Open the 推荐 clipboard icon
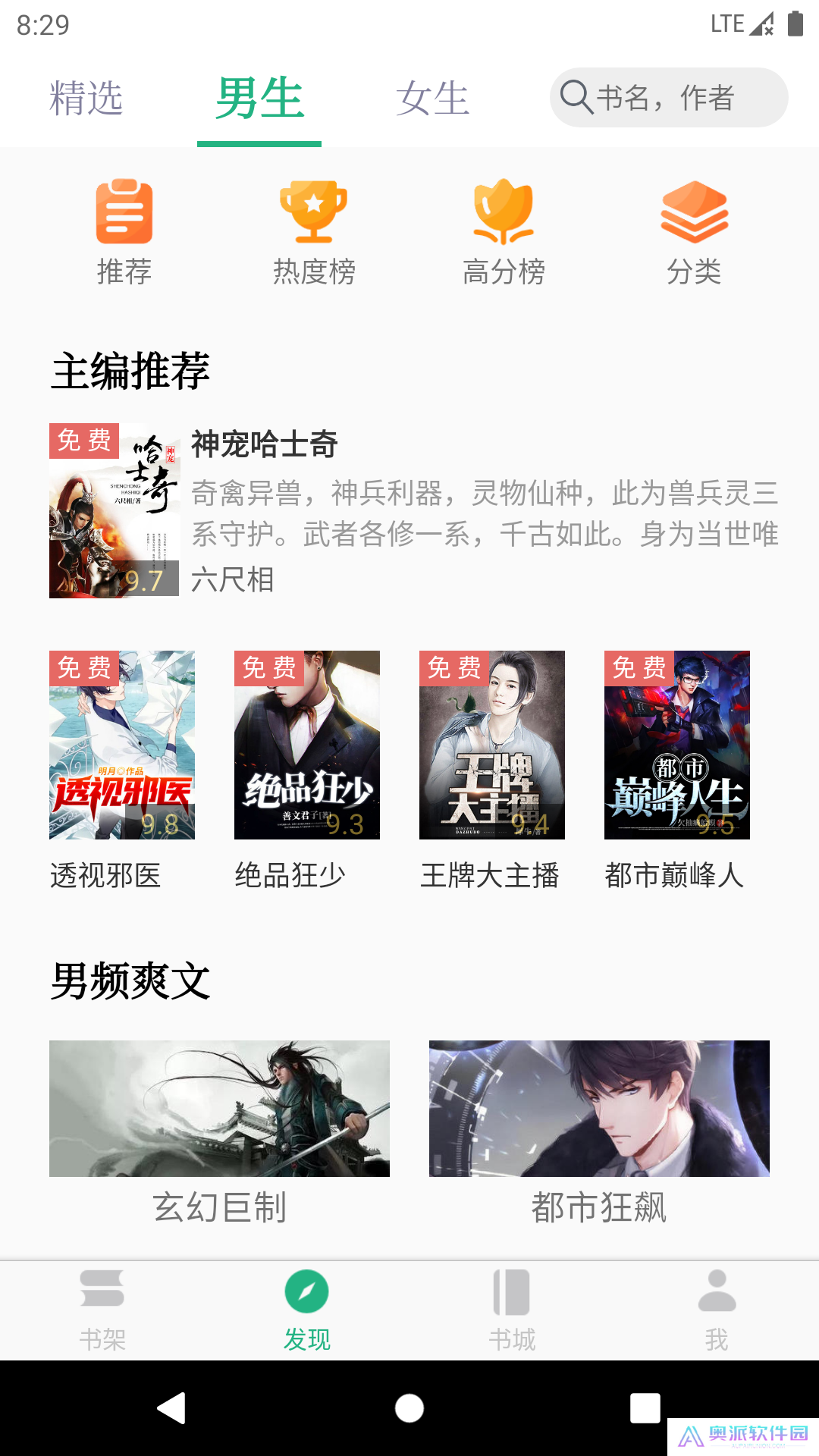The height and width of the screenshot is (1456, 819). coord(124,212)
